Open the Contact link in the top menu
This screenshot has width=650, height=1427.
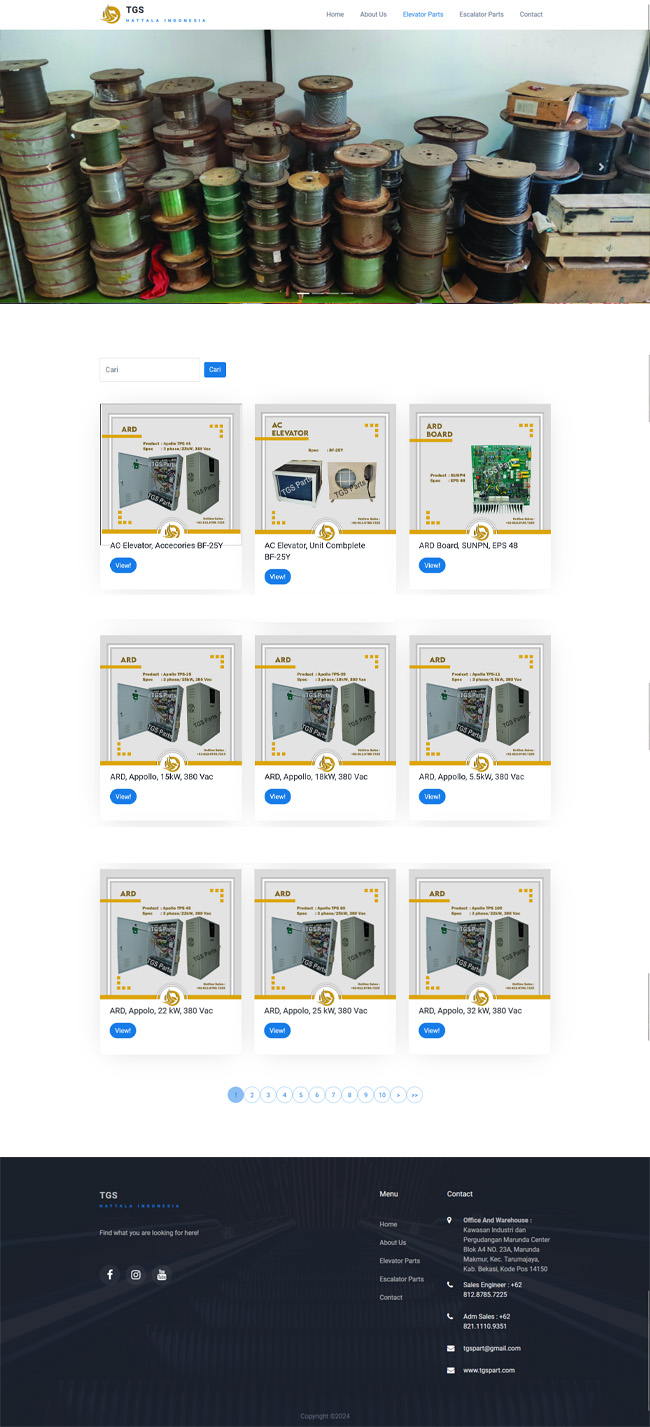531,15
